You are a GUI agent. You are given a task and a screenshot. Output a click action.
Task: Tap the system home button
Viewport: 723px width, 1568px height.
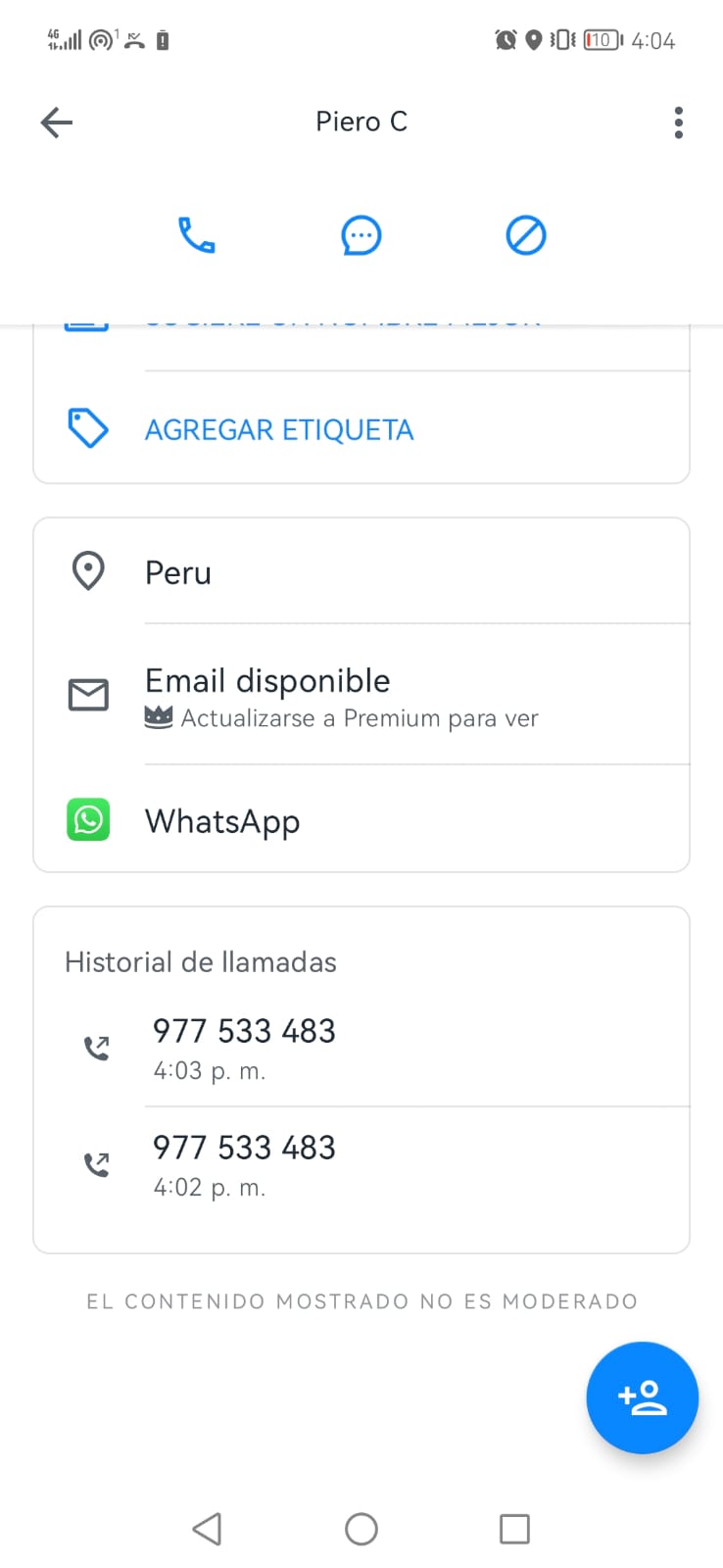pyautogui.click(x=361, y=1529)
